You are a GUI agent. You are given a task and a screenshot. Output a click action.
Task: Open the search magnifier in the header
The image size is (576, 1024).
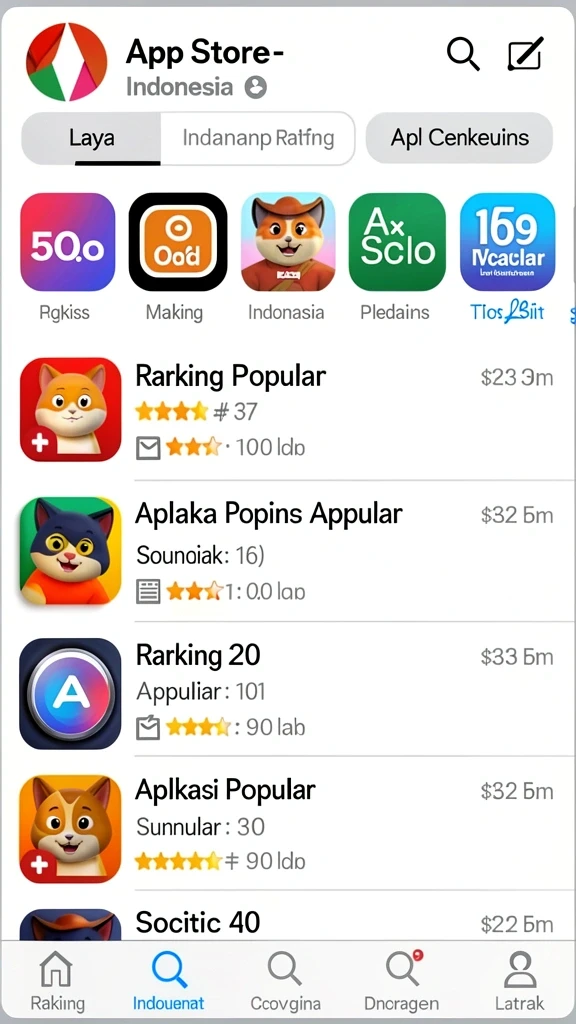click(x=463, y=53)
